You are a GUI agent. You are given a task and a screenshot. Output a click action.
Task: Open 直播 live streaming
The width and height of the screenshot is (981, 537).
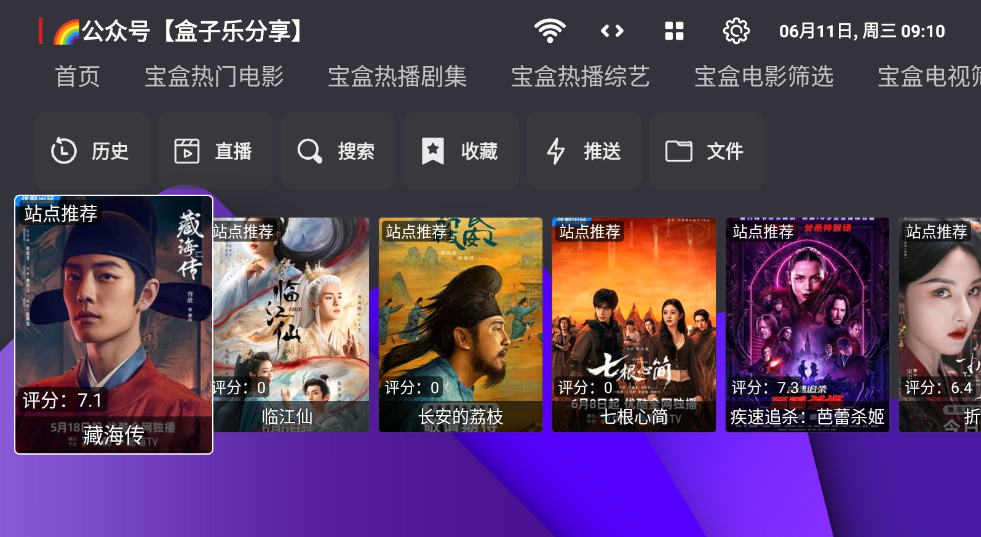215,151
